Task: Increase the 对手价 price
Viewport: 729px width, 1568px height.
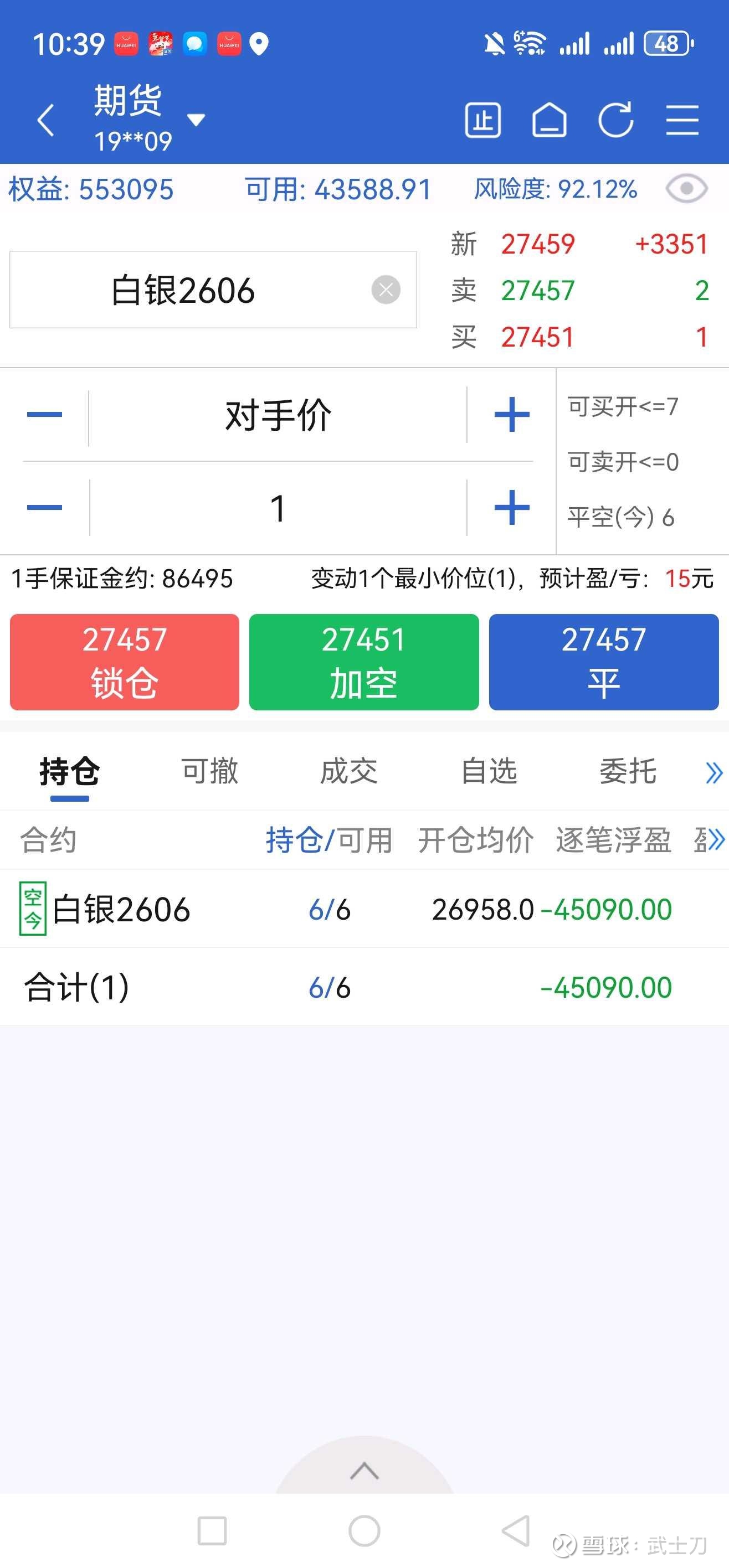Action: (x=512, y=415)
